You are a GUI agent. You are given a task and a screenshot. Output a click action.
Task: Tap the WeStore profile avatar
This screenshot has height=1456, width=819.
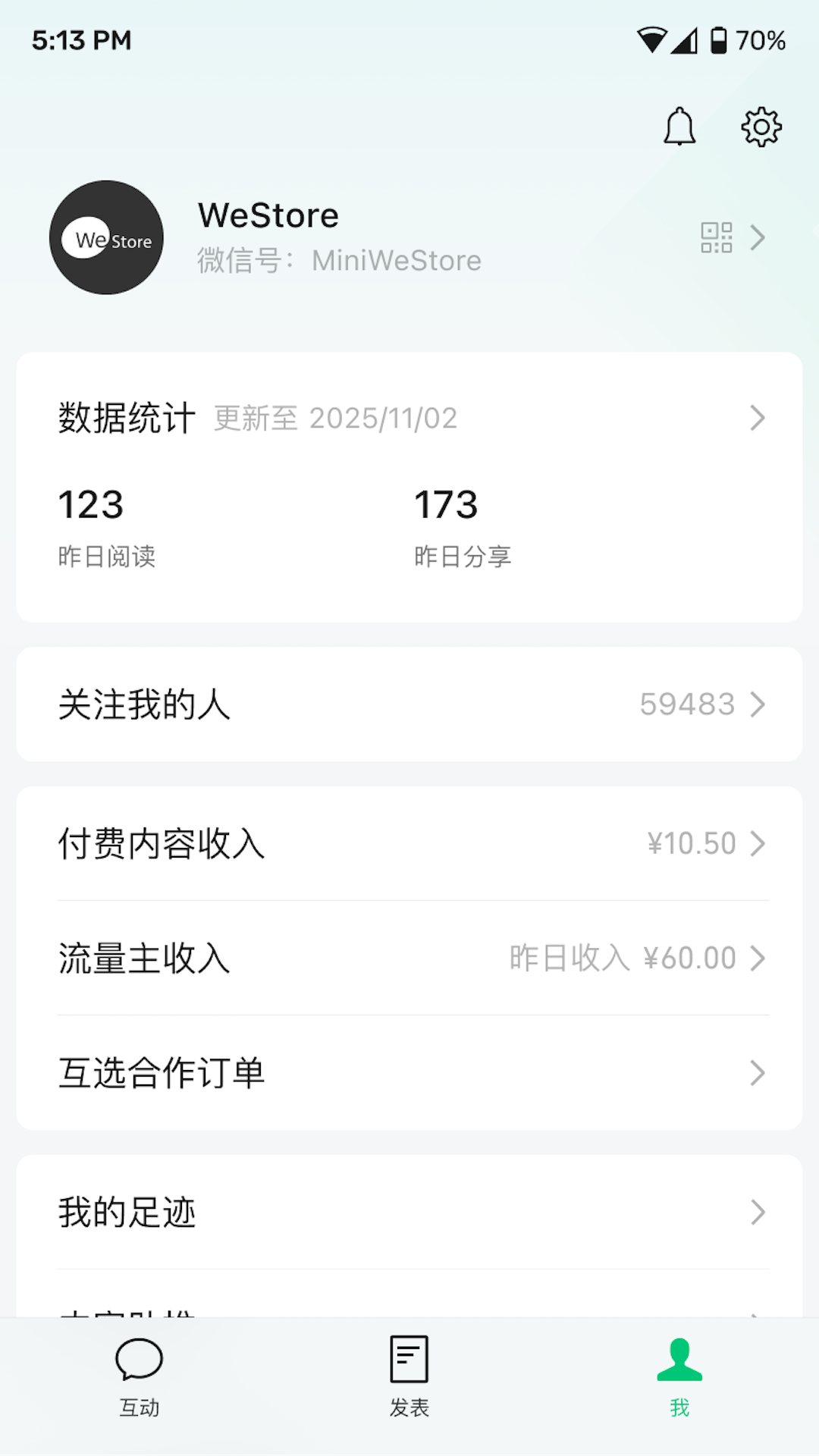(106, 238)
